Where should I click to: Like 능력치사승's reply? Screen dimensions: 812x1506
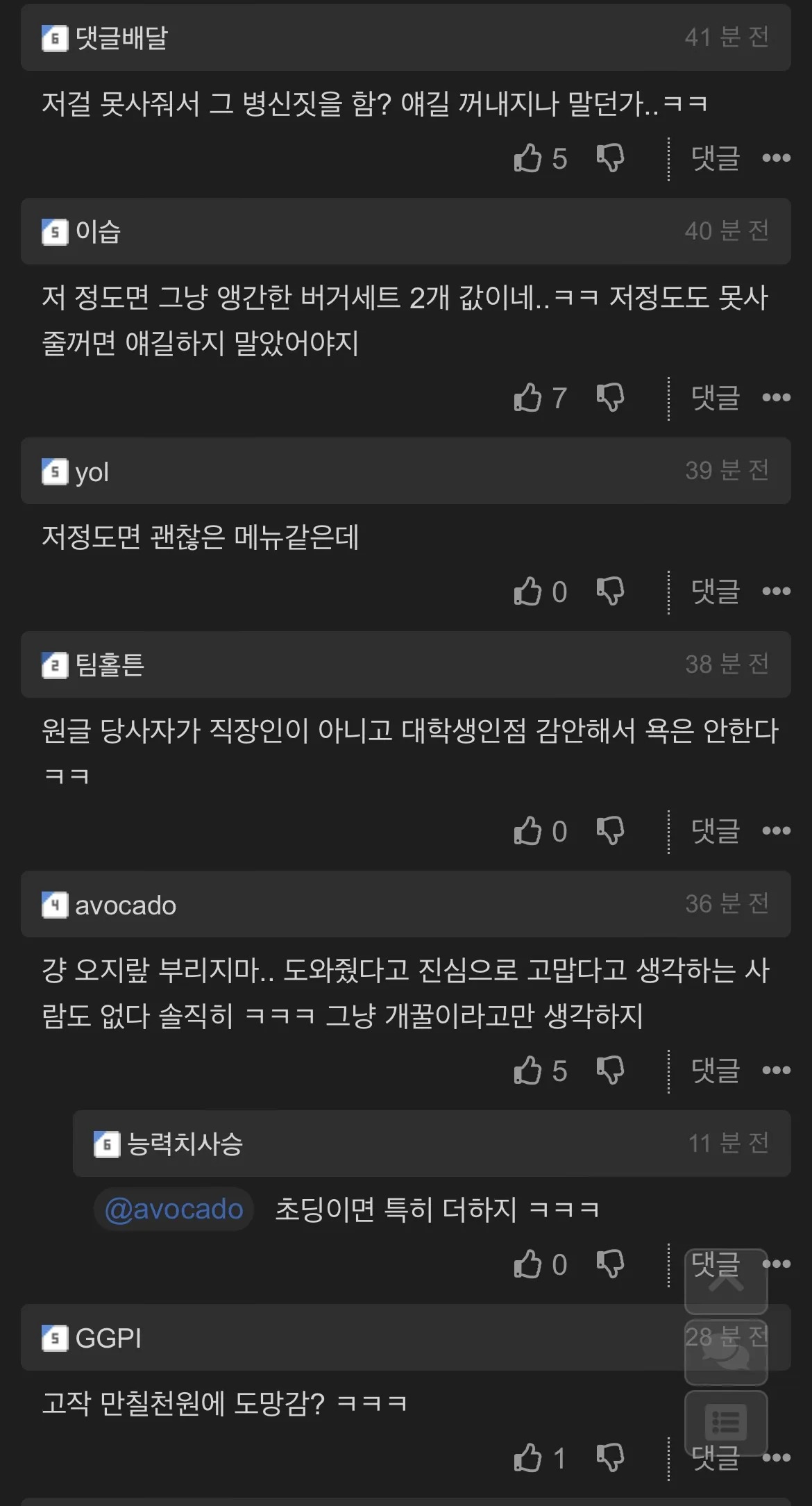[x=528, y=1264]
